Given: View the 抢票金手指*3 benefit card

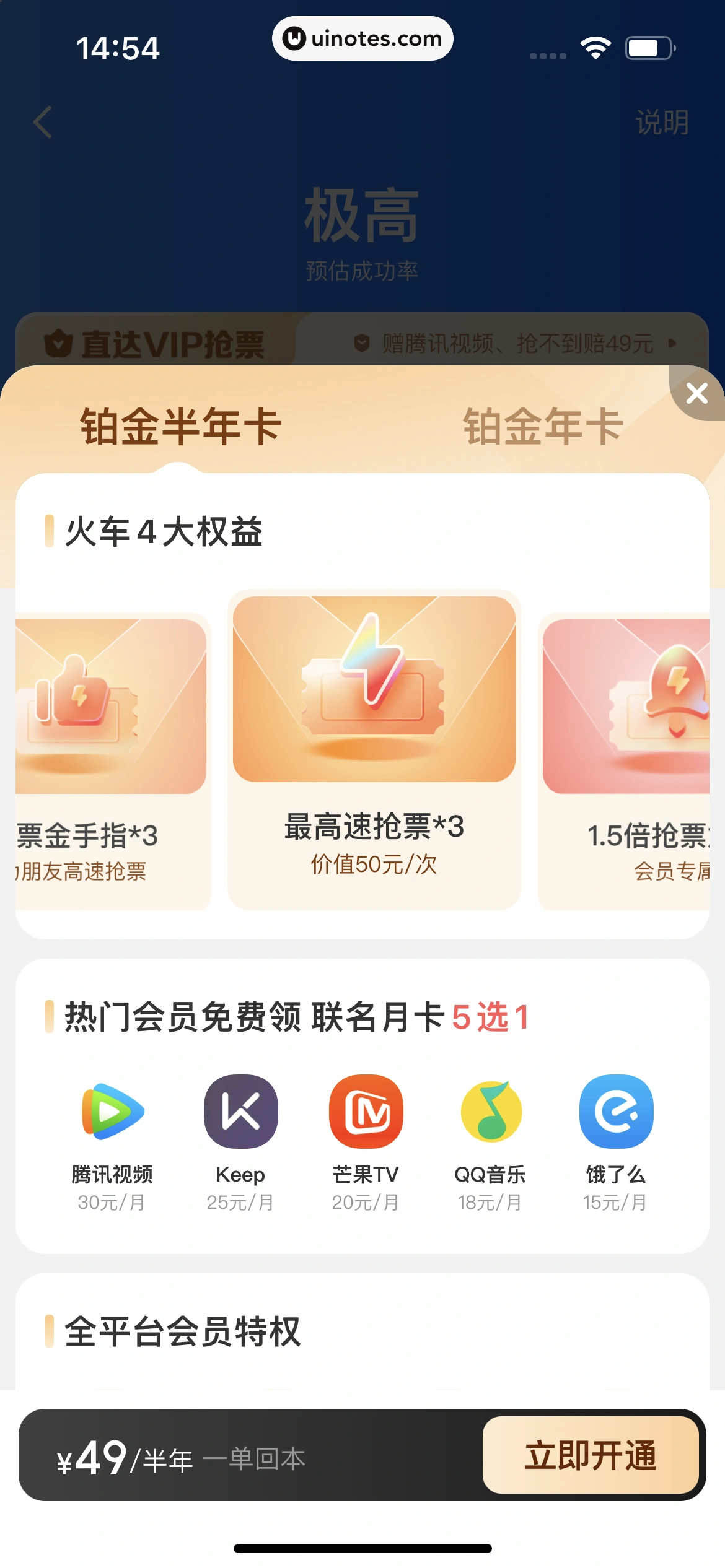Looking at the screenshot, I should pos(112,762).
